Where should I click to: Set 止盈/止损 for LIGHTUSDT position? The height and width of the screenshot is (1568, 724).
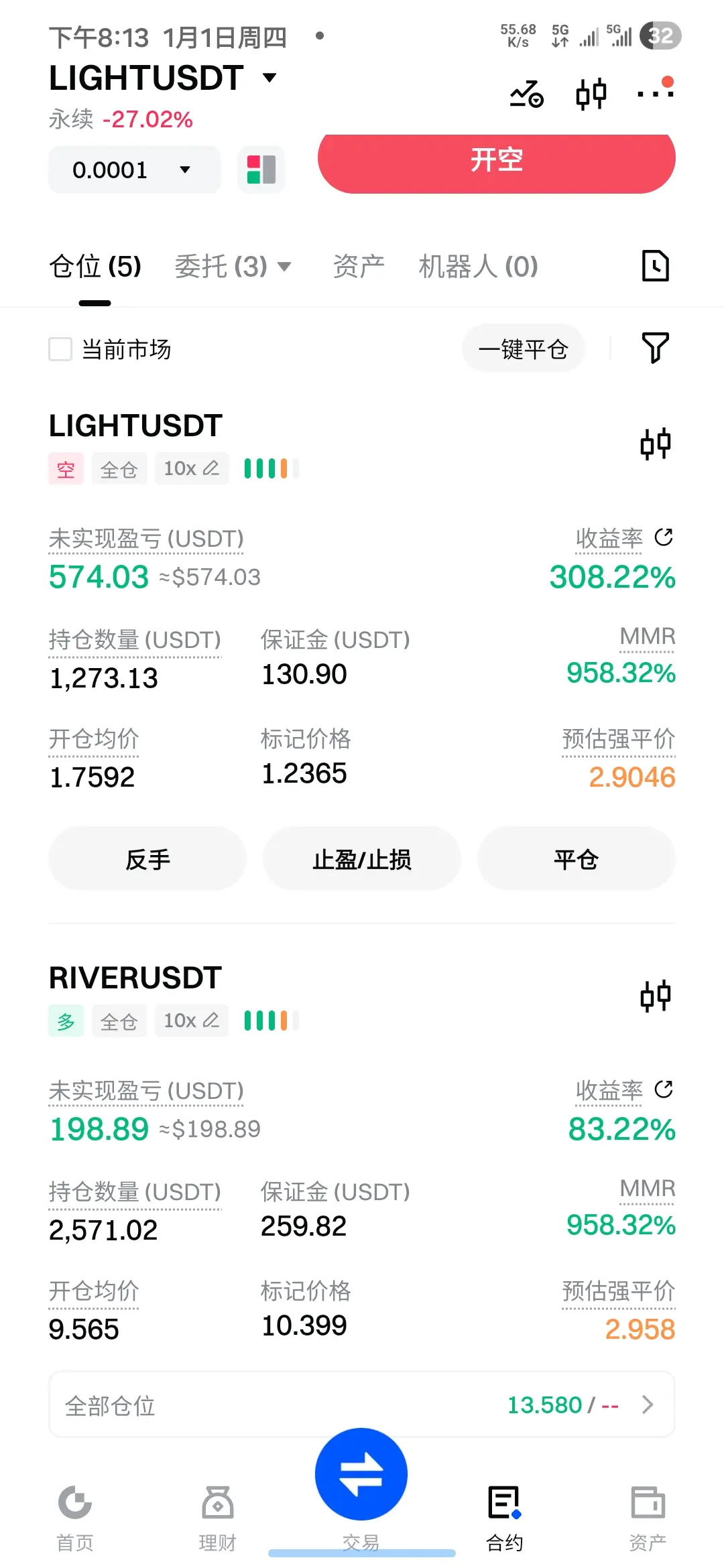click(x=362, y=859)
